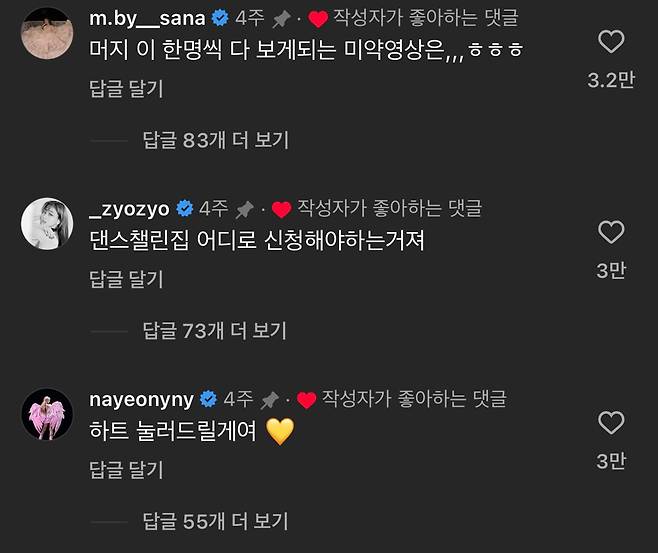Image resolution: width=658 pixels, height=553 pixels.
Task: Open m.by__sana's profile picture
Action: (47, 33)
